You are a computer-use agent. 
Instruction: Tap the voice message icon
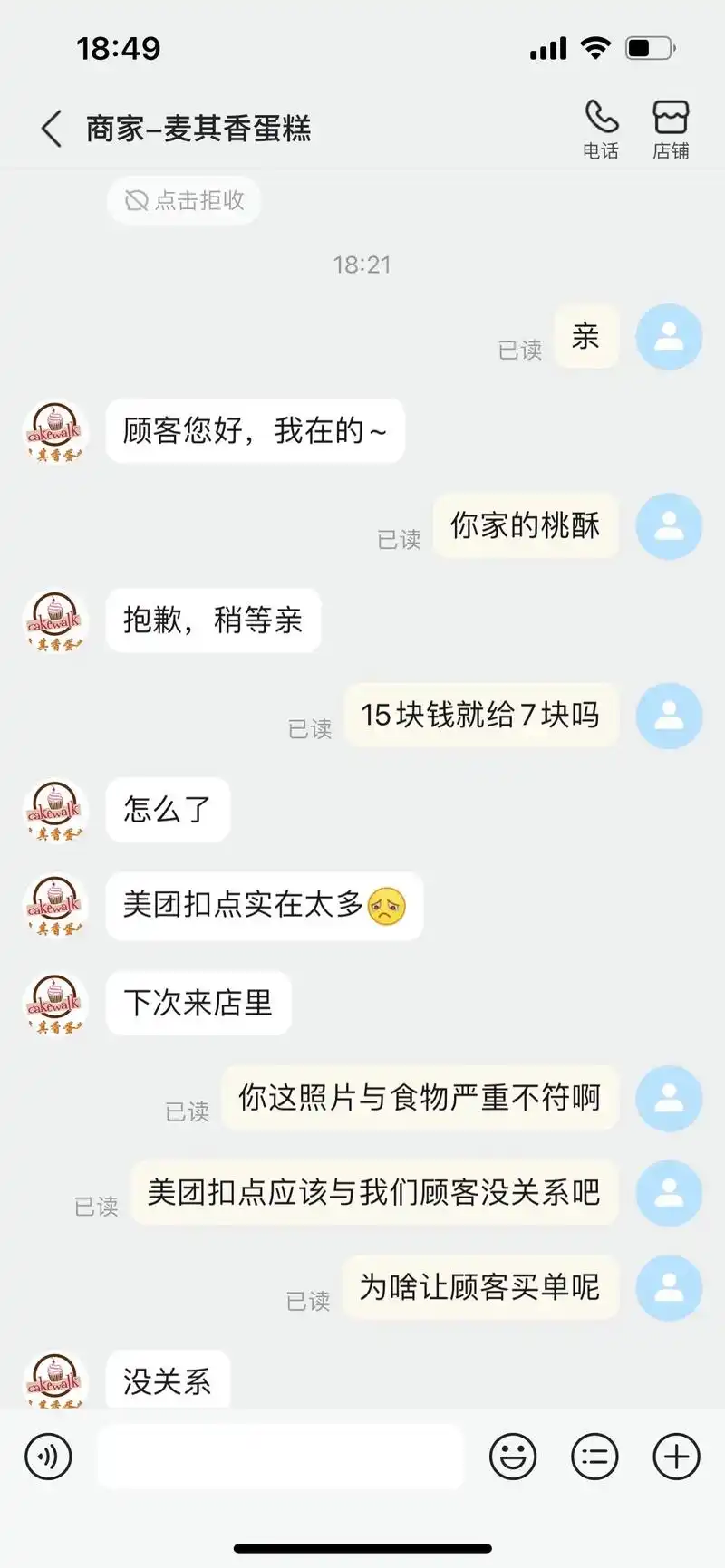pos(49,1456)
